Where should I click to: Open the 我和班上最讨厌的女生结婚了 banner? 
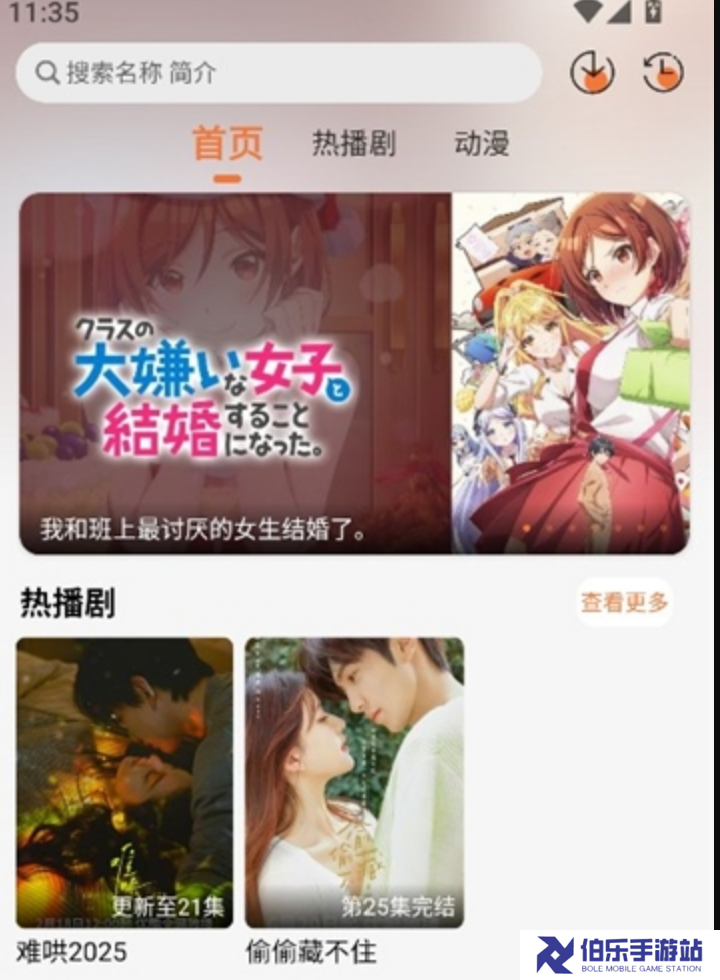(x=354, y=373)
